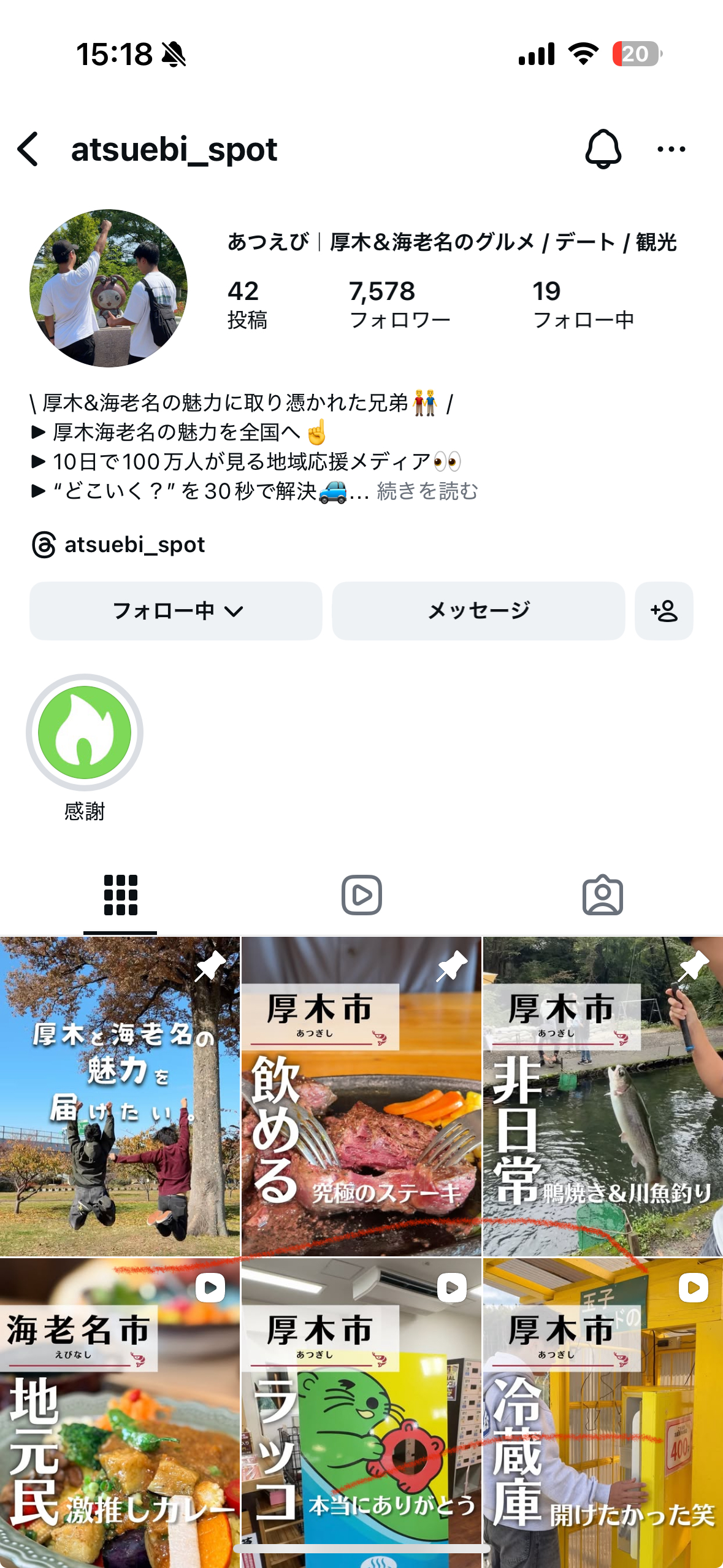Image resolution: width=723 pixels, height=1568 pixels.
Task: Tap the 投稿 count showing 42
Action: coord(249,302)
